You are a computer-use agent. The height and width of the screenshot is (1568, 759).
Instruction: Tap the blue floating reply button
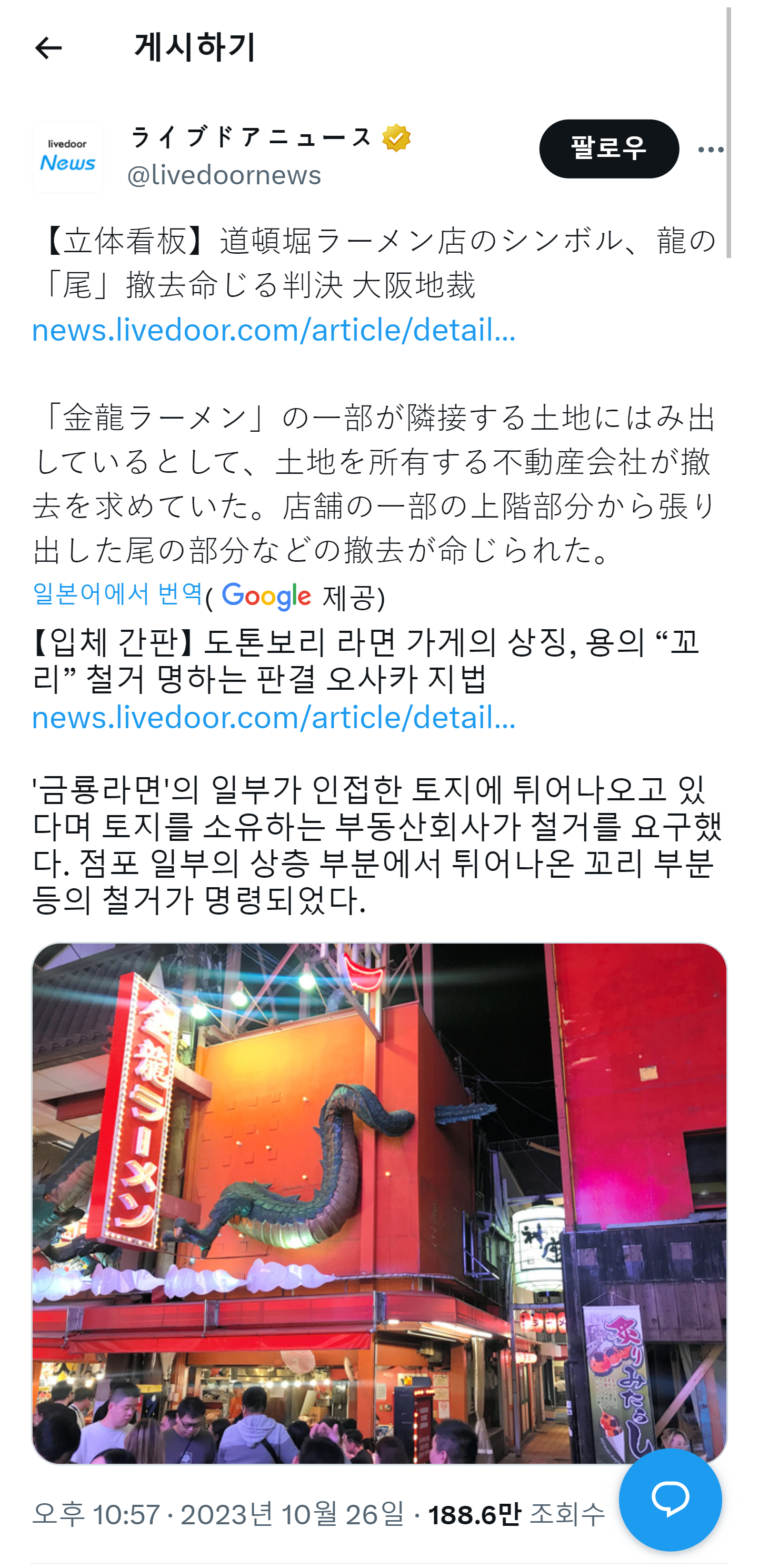point(670,1498)
